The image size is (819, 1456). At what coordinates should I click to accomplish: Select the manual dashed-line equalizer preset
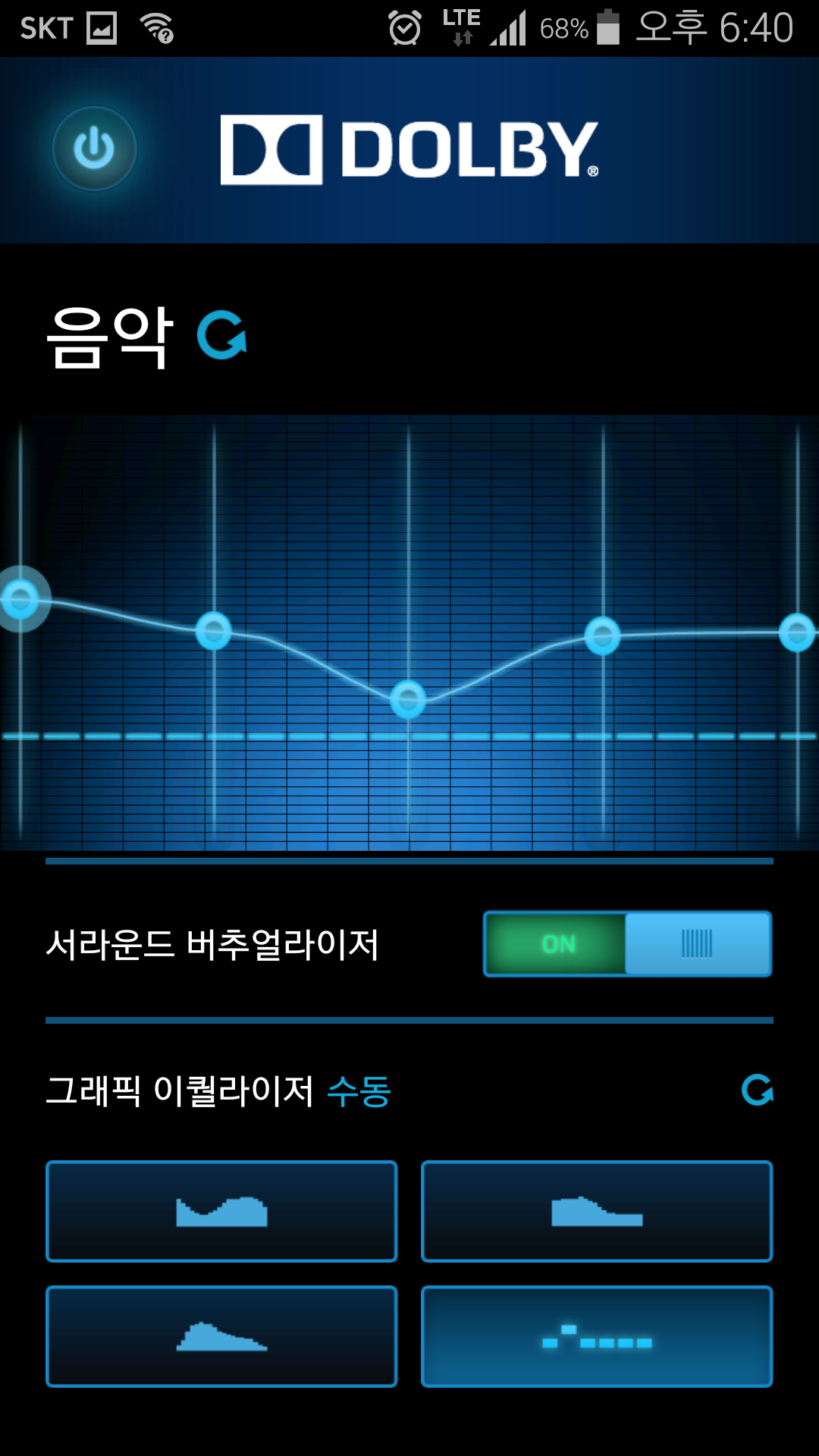(x=597, y=1336)
